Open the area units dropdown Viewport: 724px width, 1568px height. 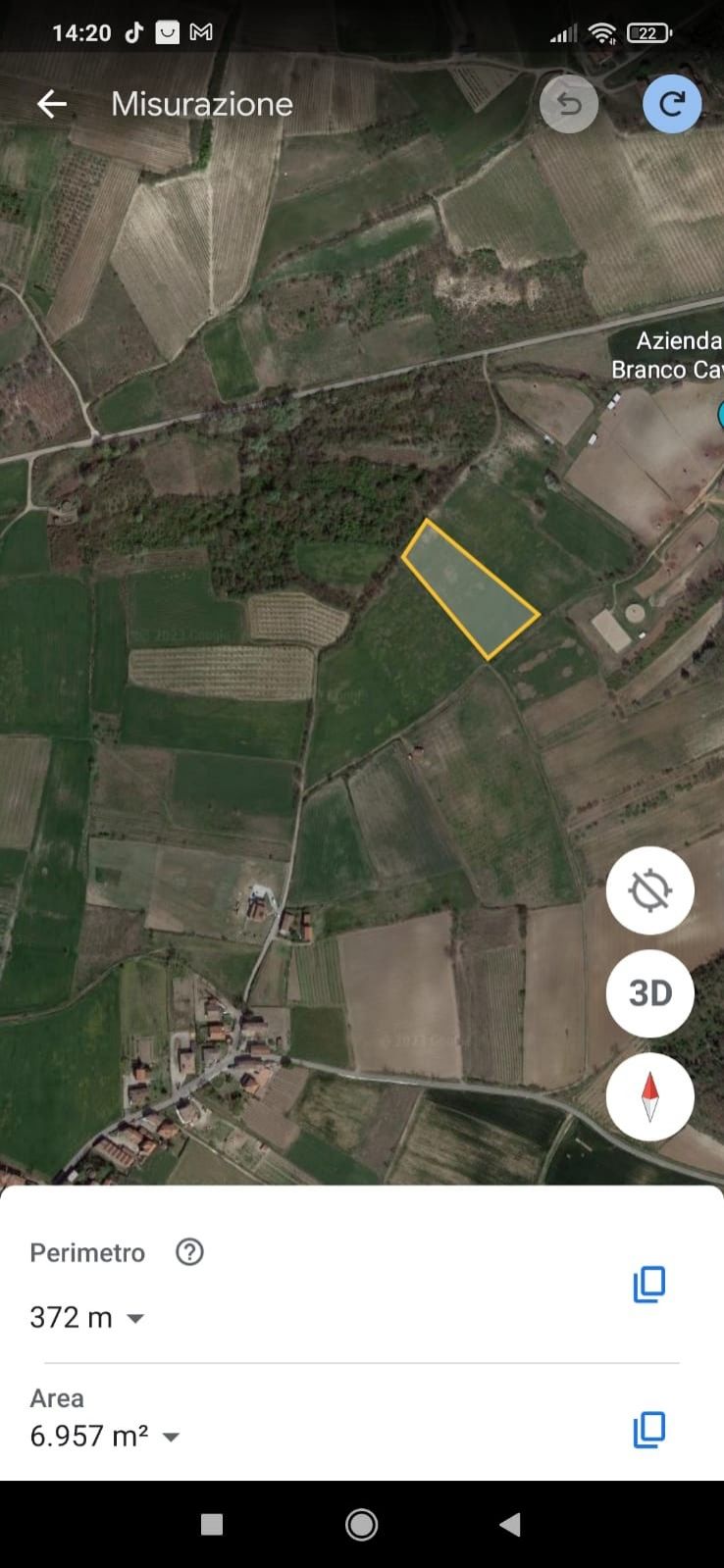click(x=171, y=1437)
